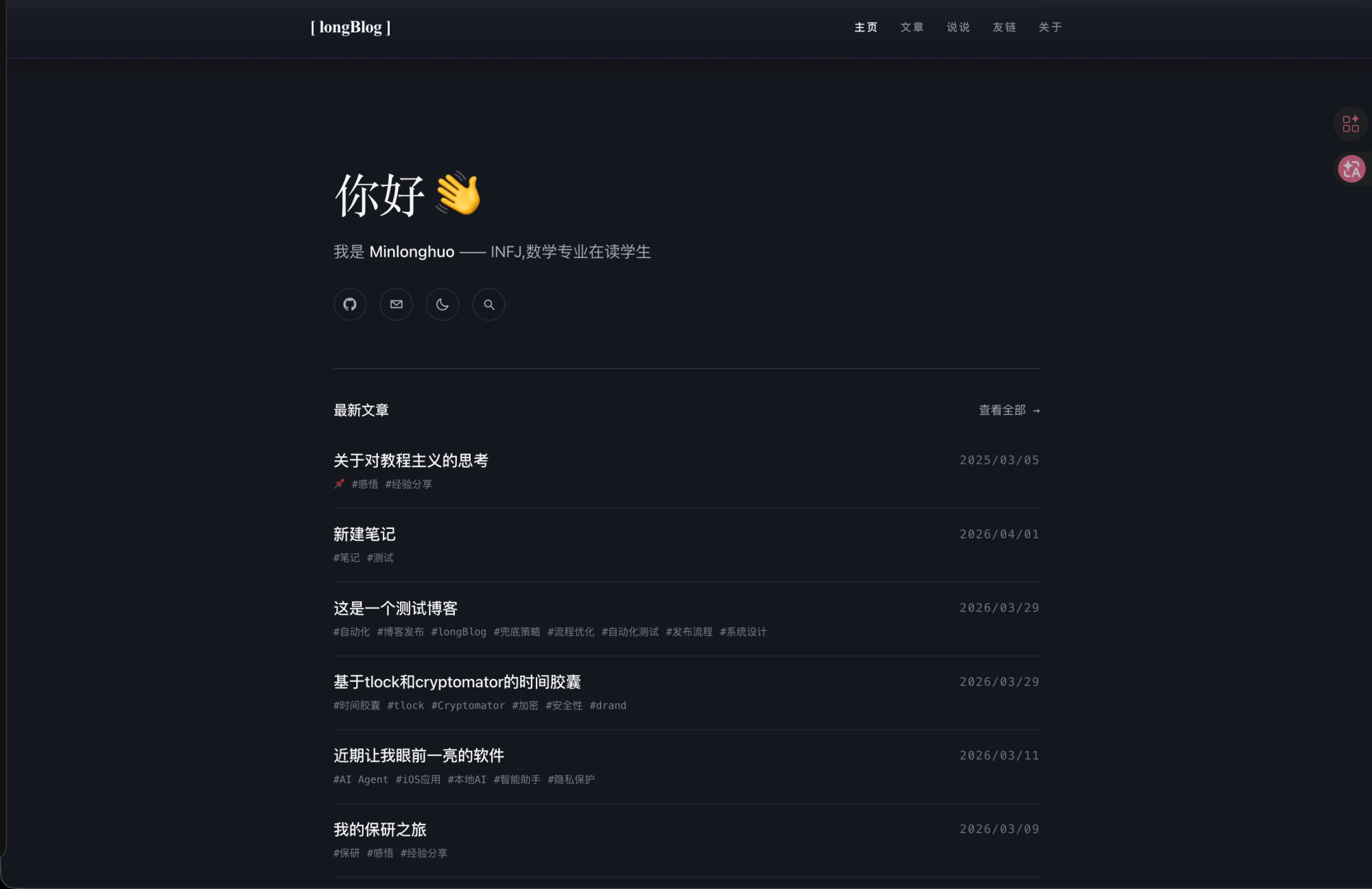Image resolution: width=1372 pixels, height=889 pixels.
Task: Open the 说说 nav item
Action: (x=958, y=27)
